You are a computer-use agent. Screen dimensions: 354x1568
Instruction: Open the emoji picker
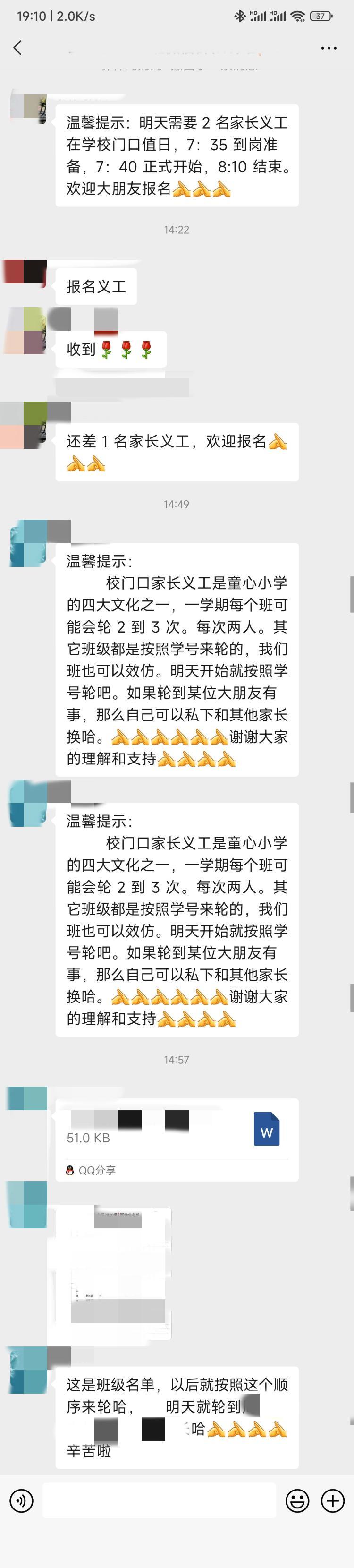coord(297,1501)
